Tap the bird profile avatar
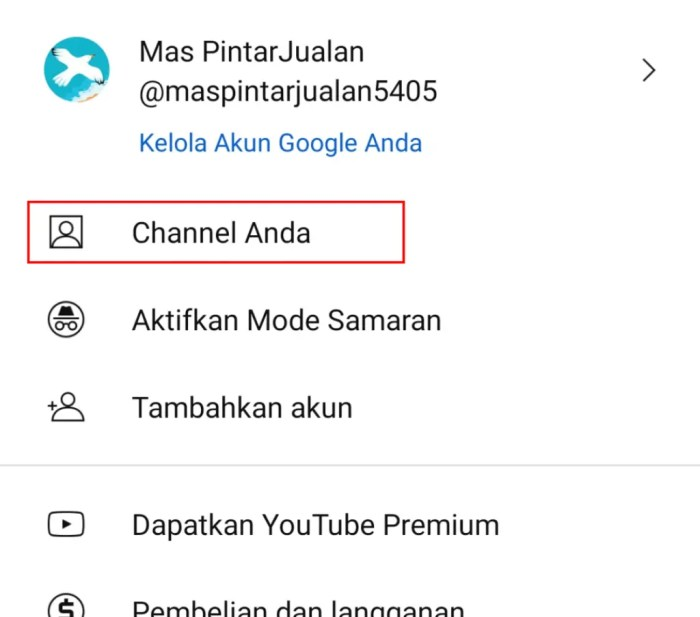Viewport: 700px width, 617px height. (77, 70)
